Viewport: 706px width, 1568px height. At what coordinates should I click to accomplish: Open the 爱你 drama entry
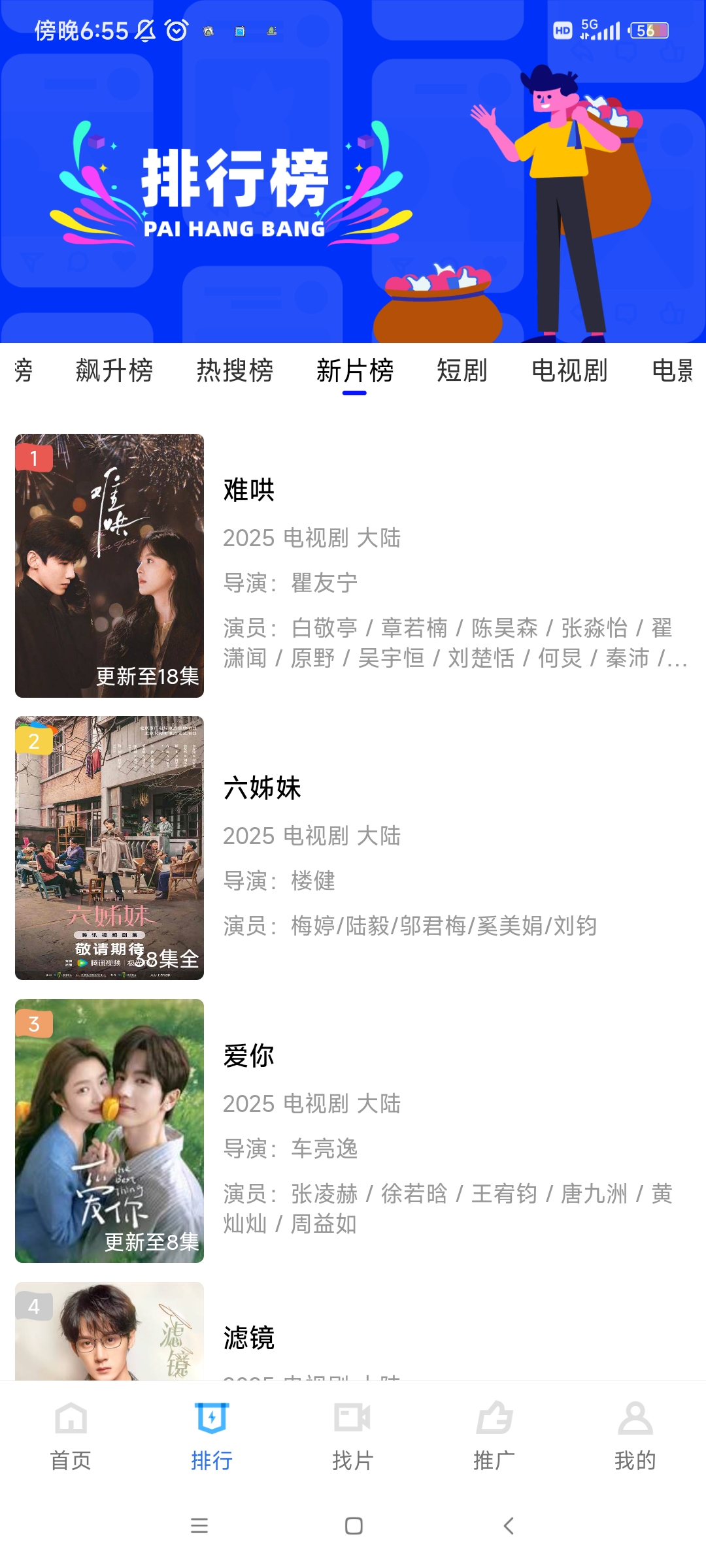click(249, 1056)
